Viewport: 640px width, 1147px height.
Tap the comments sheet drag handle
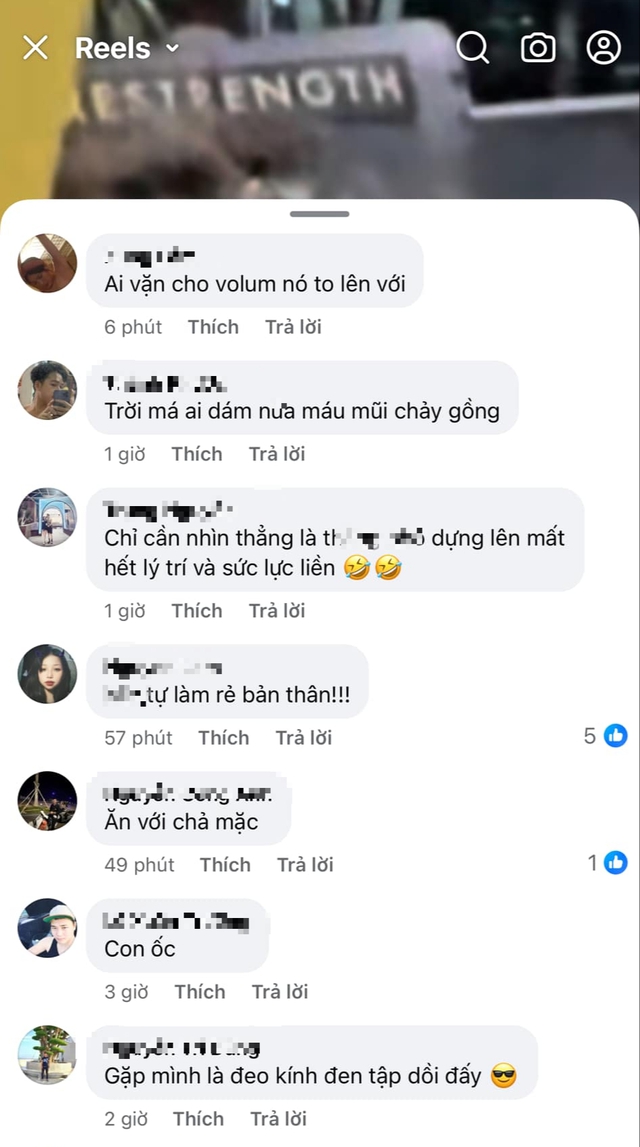320,214
